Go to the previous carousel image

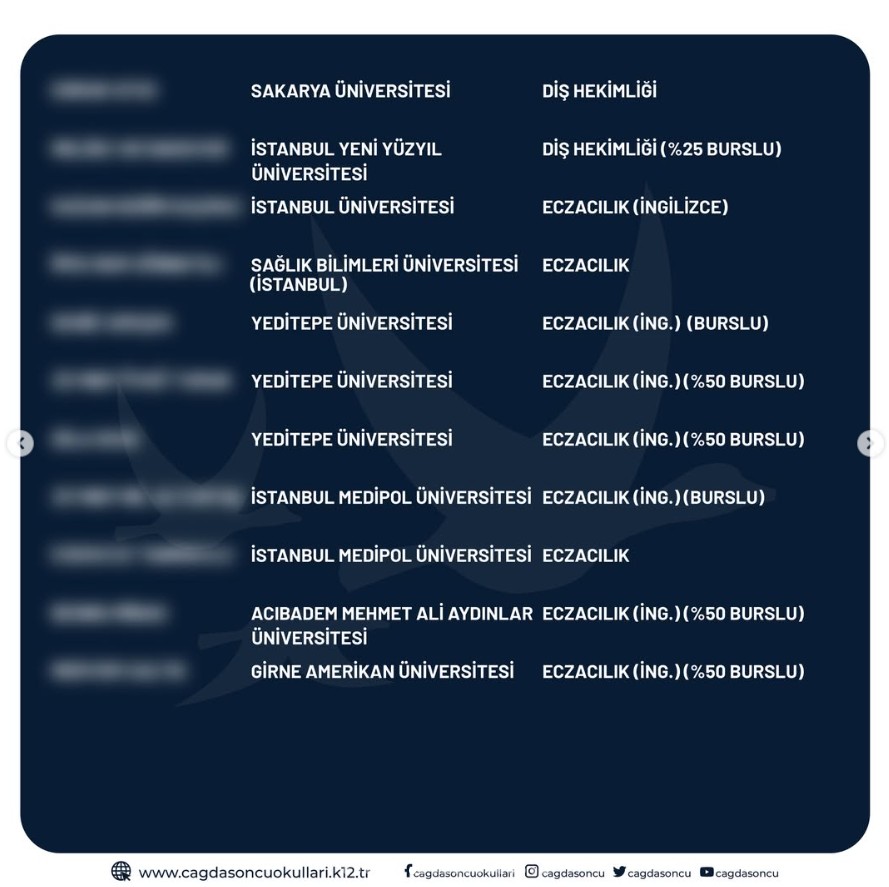(20, 444)
